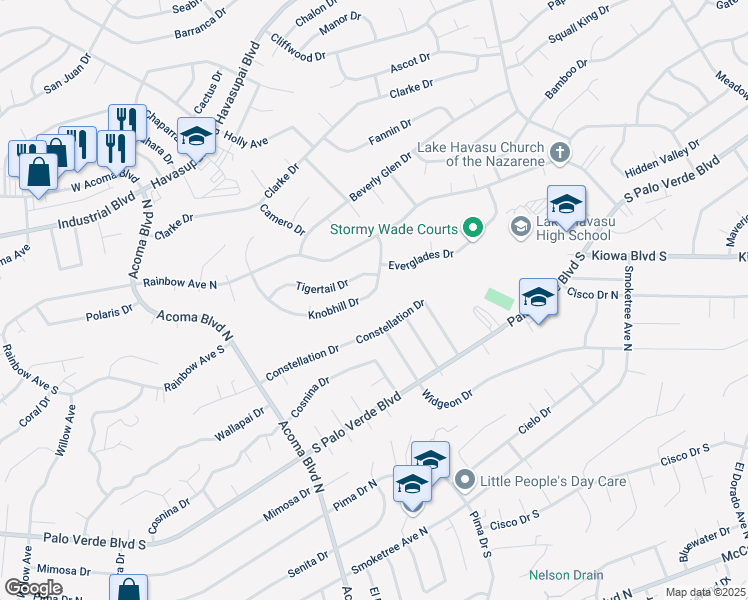
Task: Open the school marker beside Cisco Dr N
Action: coord(538,298)
